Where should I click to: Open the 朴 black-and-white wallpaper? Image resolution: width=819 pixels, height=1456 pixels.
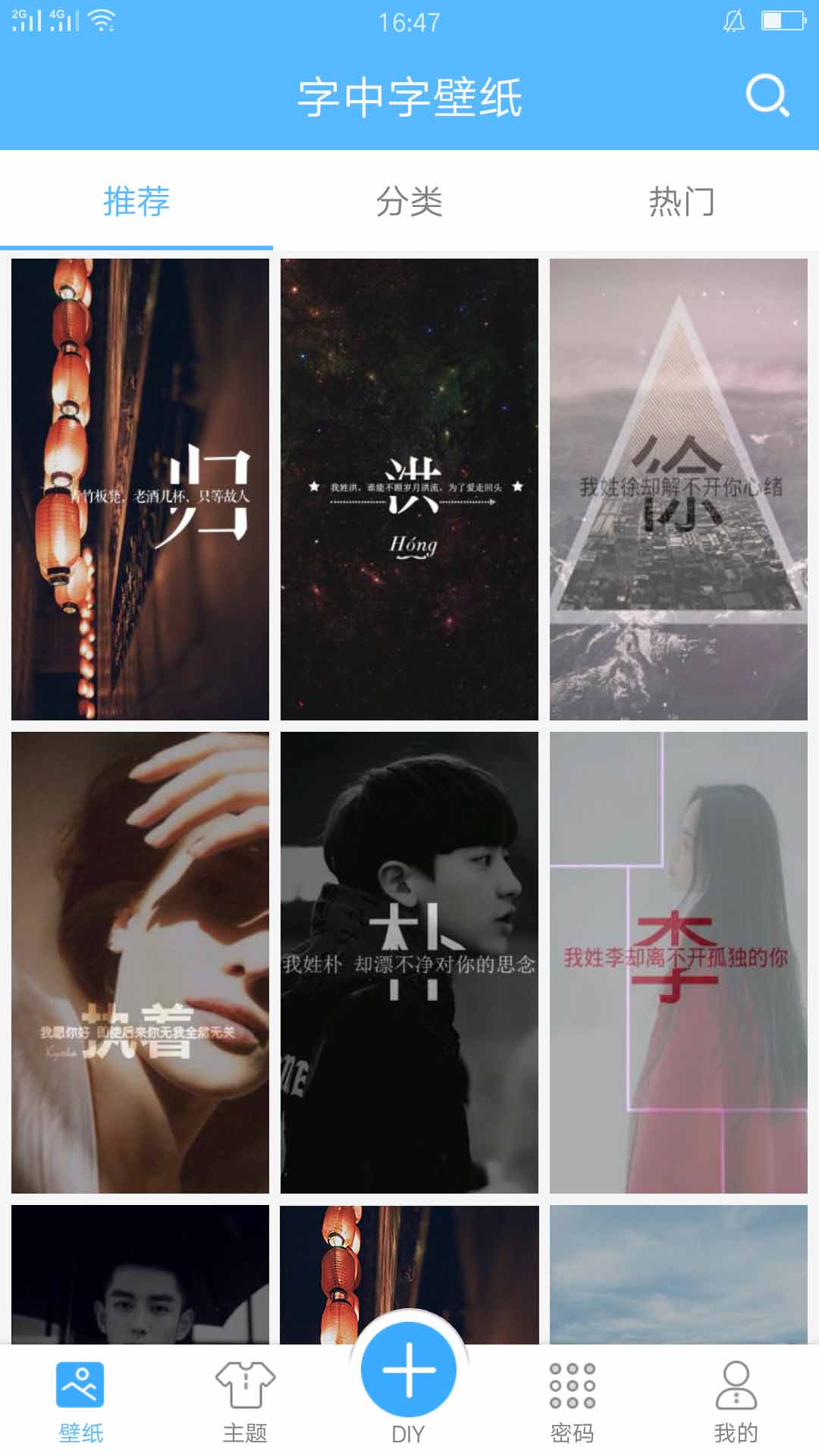[x=409, y=962]
